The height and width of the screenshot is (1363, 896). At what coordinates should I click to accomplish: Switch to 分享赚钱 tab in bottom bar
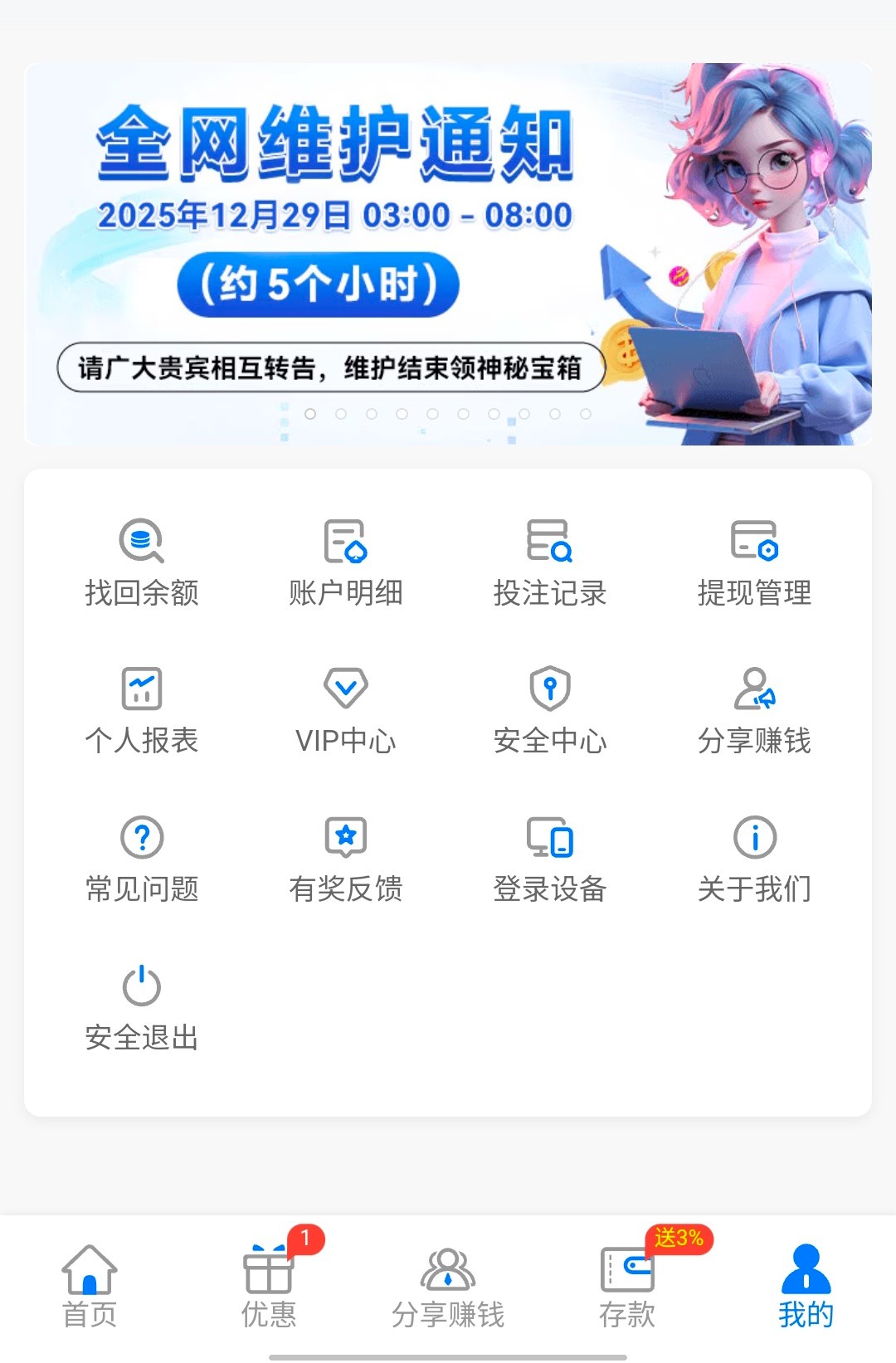(x=448, y=1287)
